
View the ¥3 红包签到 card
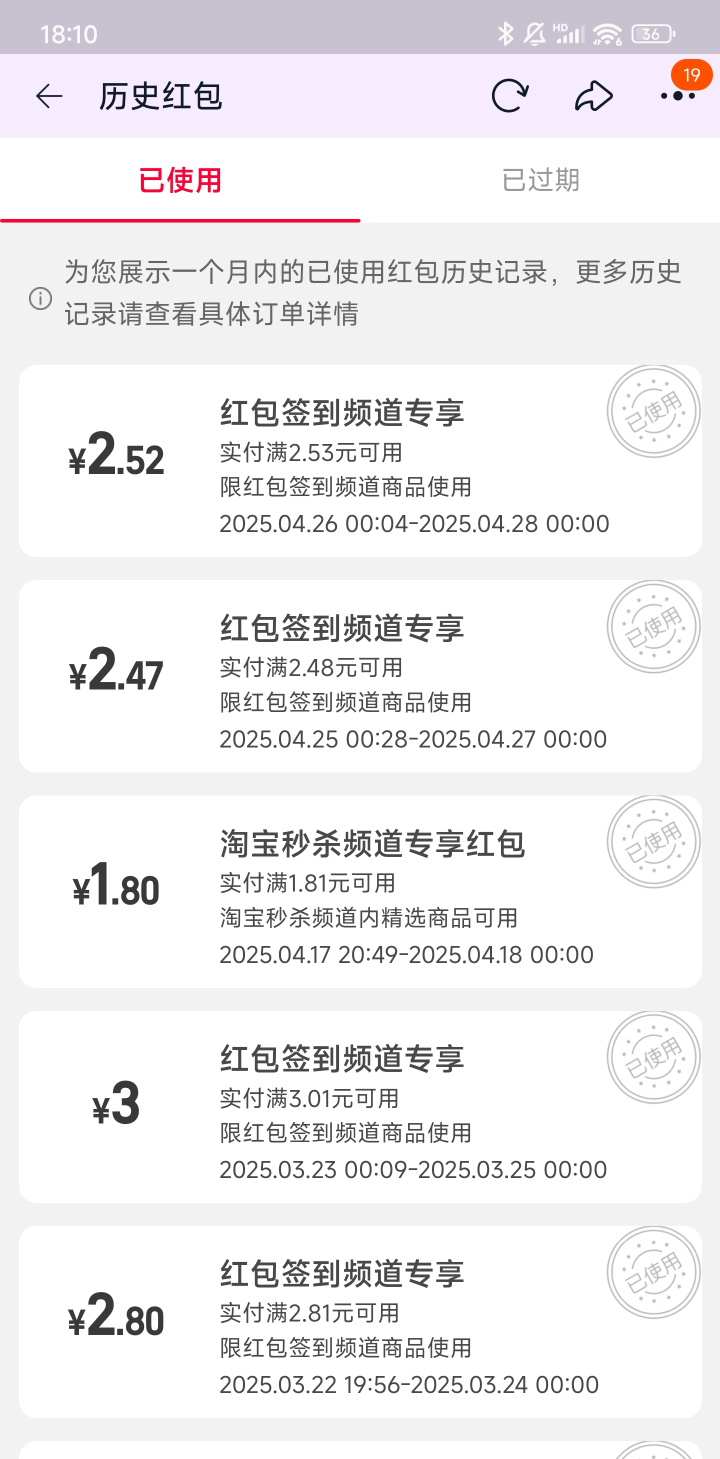tap(360, 1106)
